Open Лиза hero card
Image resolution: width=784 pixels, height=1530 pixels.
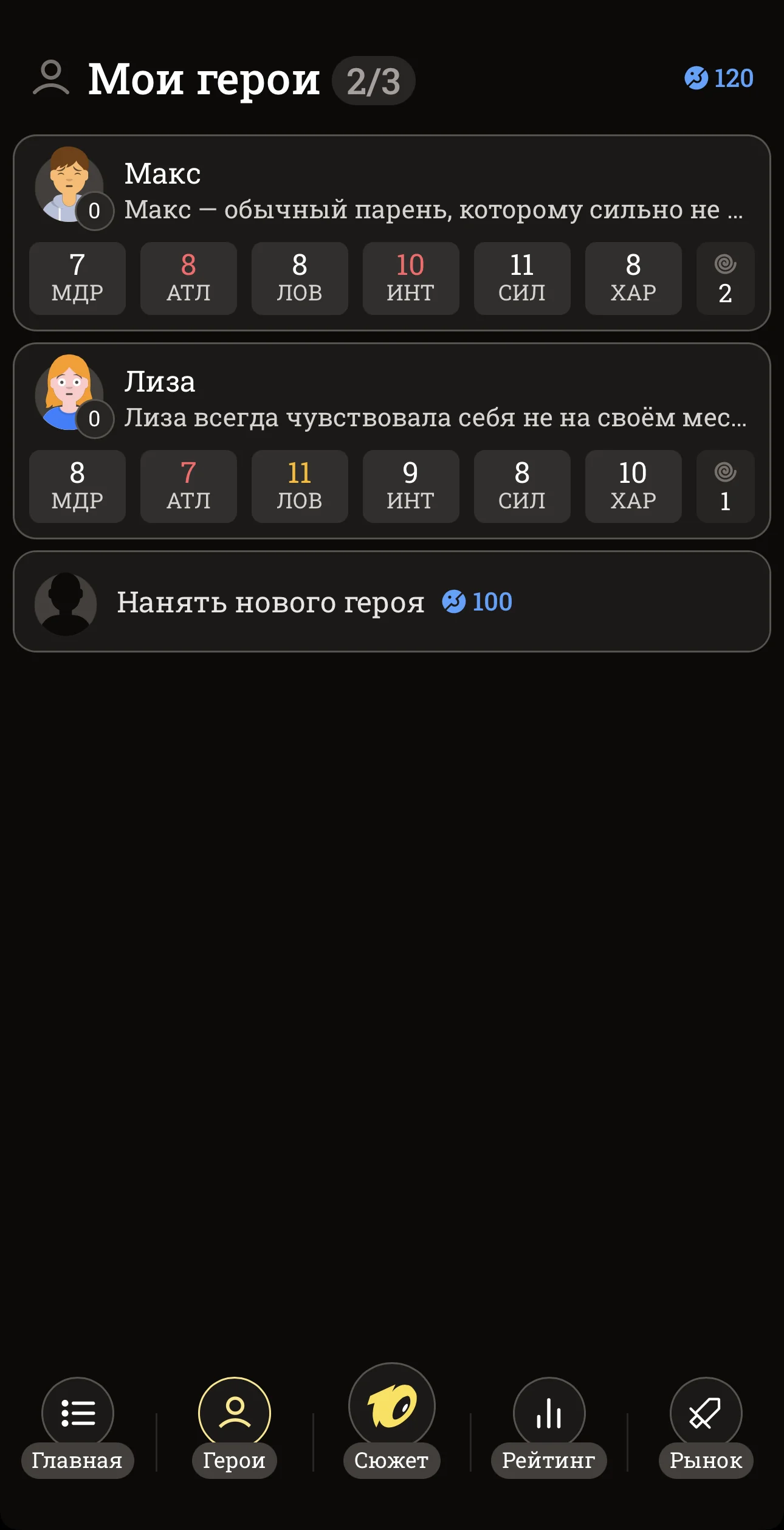(x=392, y=441)
